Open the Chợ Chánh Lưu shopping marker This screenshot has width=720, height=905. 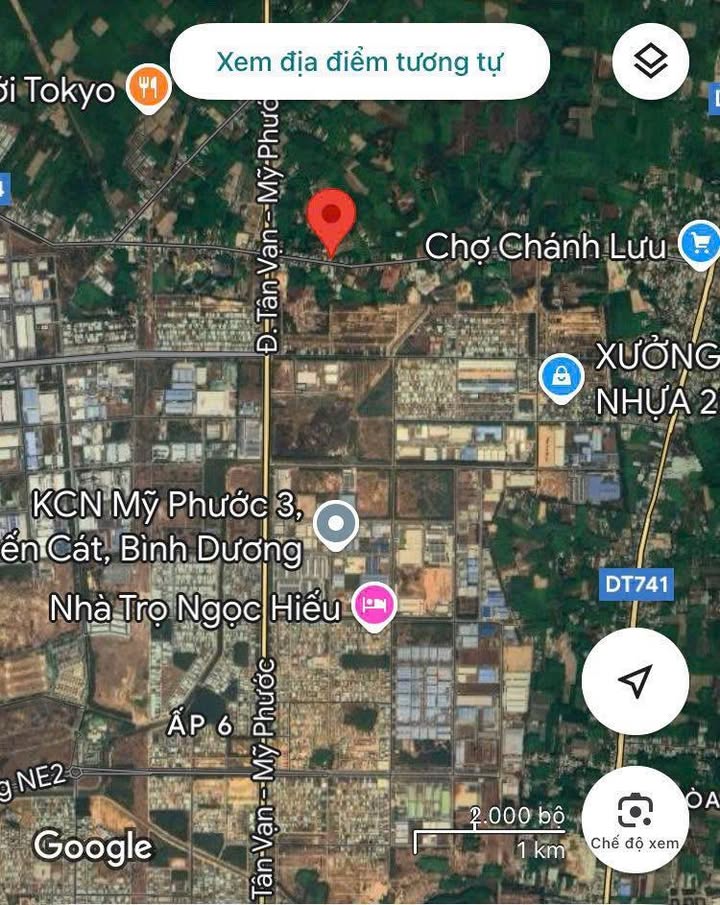(699, 244)
